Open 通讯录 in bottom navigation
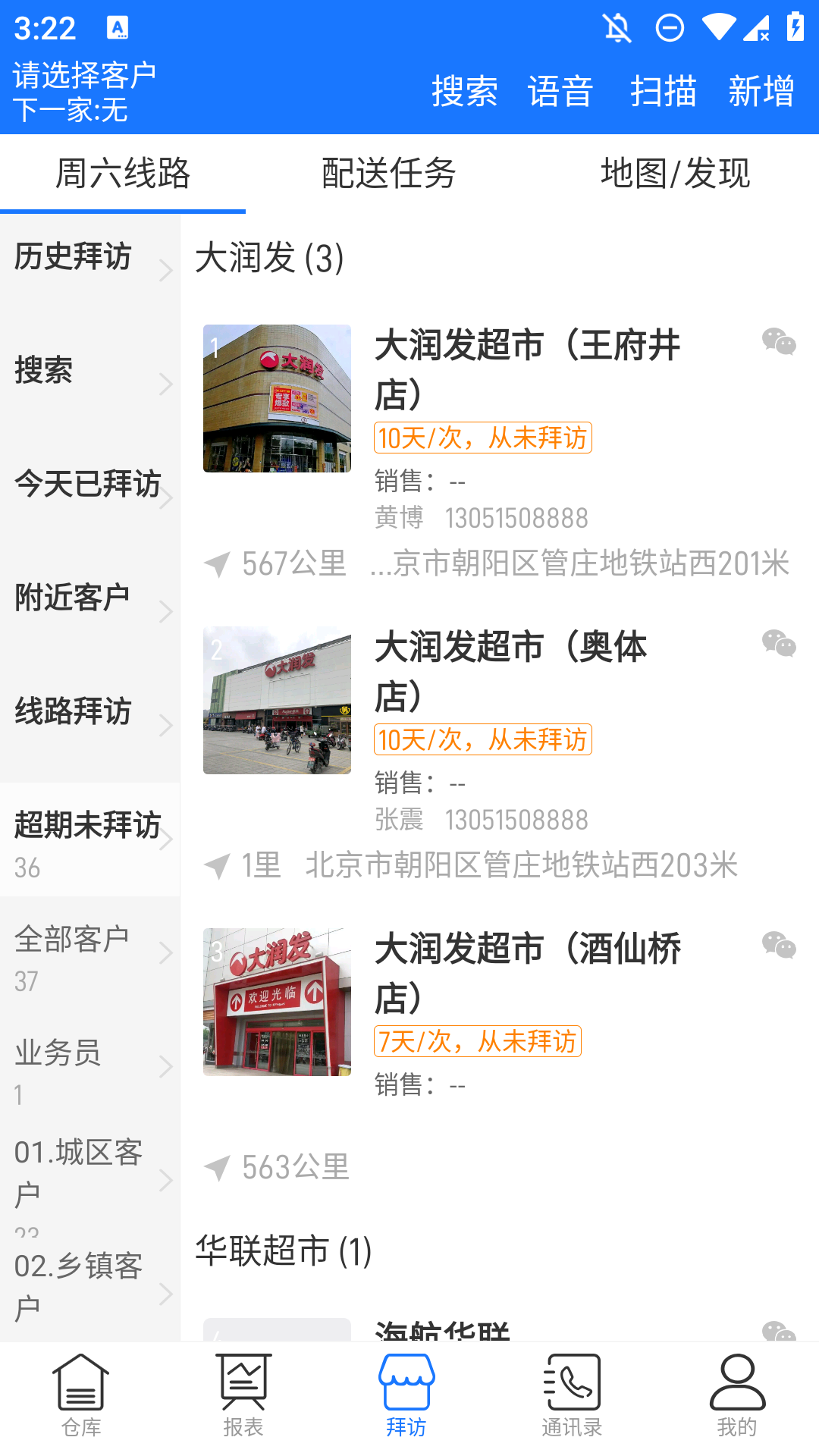Viewport: 819px width, 1456px height. [572, 1395]
